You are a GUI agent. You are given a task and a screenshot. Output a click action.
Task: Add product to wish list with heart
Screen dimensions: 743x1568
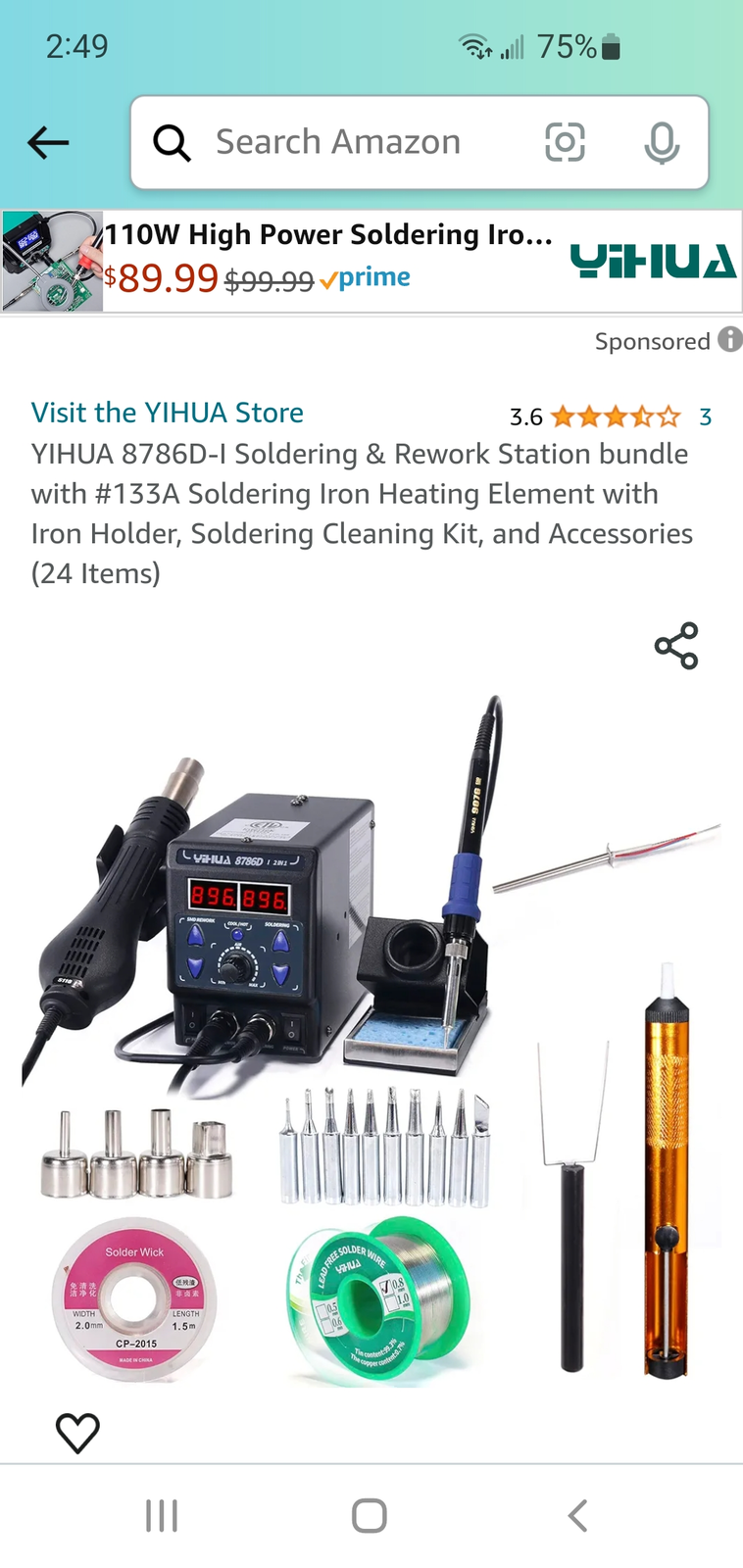[77, 1433]
